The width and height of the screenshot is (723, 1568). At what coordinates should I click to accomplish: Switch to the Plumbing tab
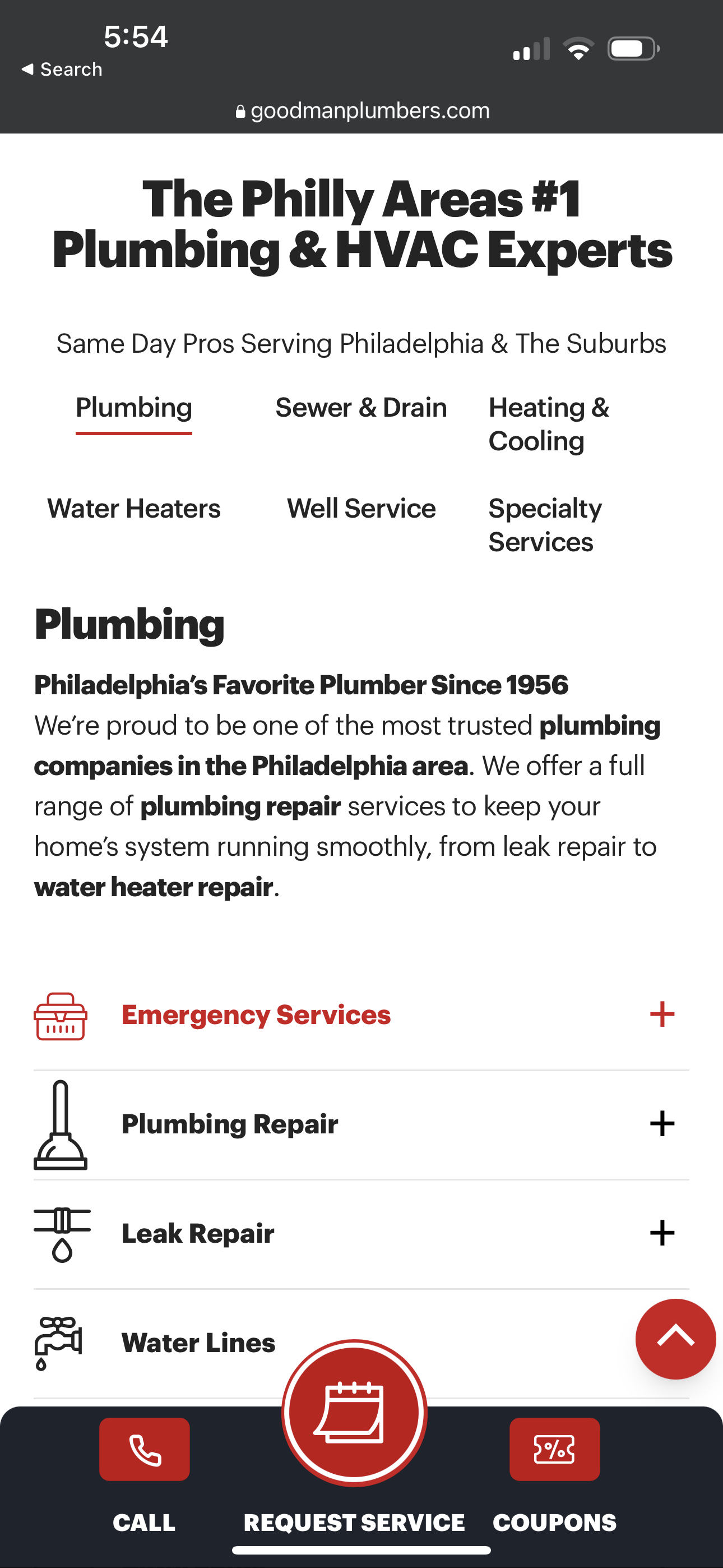[x=133, y=408]
